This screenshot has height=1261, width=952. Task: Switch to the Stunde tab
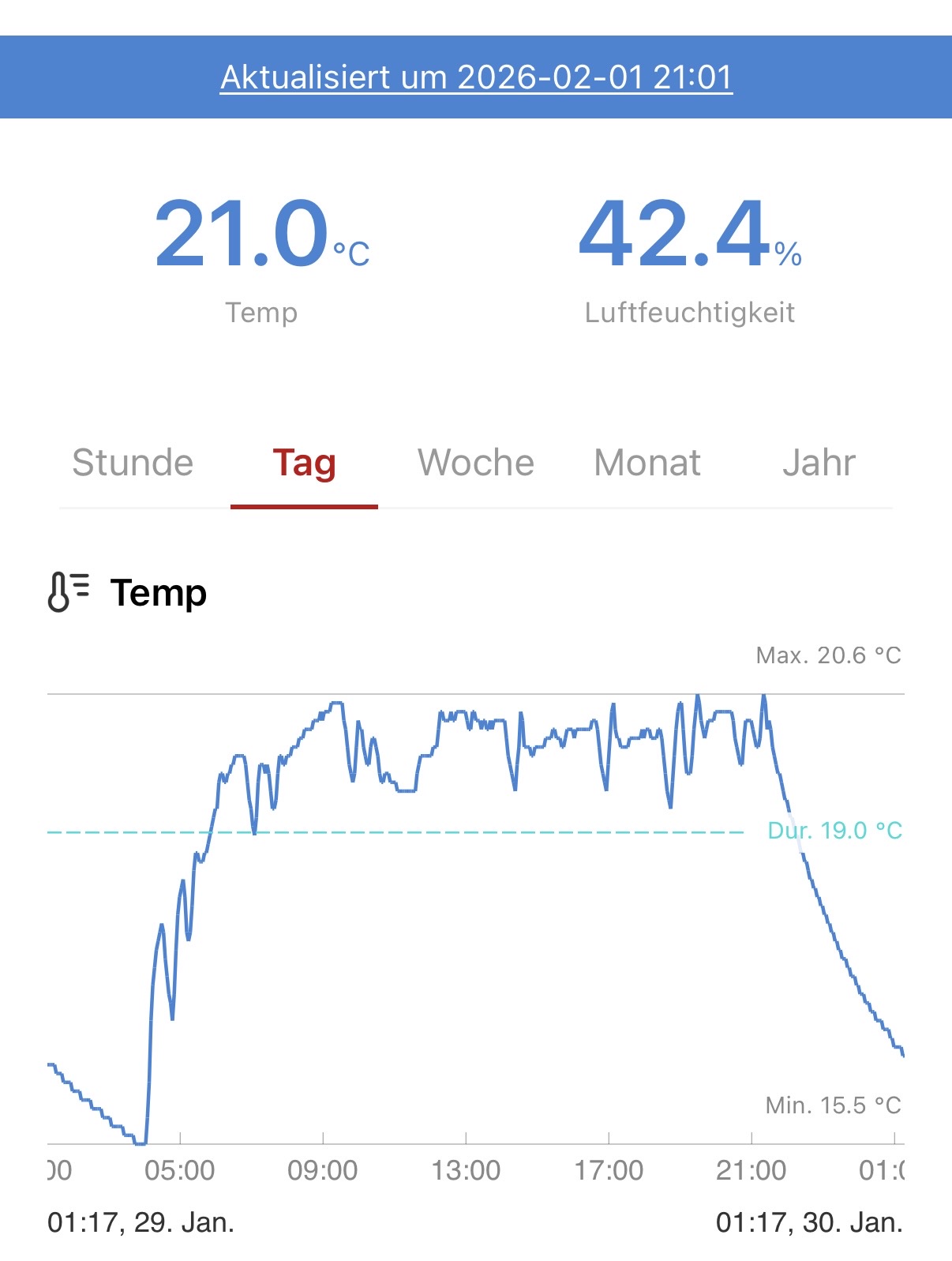tap(133, 463)
